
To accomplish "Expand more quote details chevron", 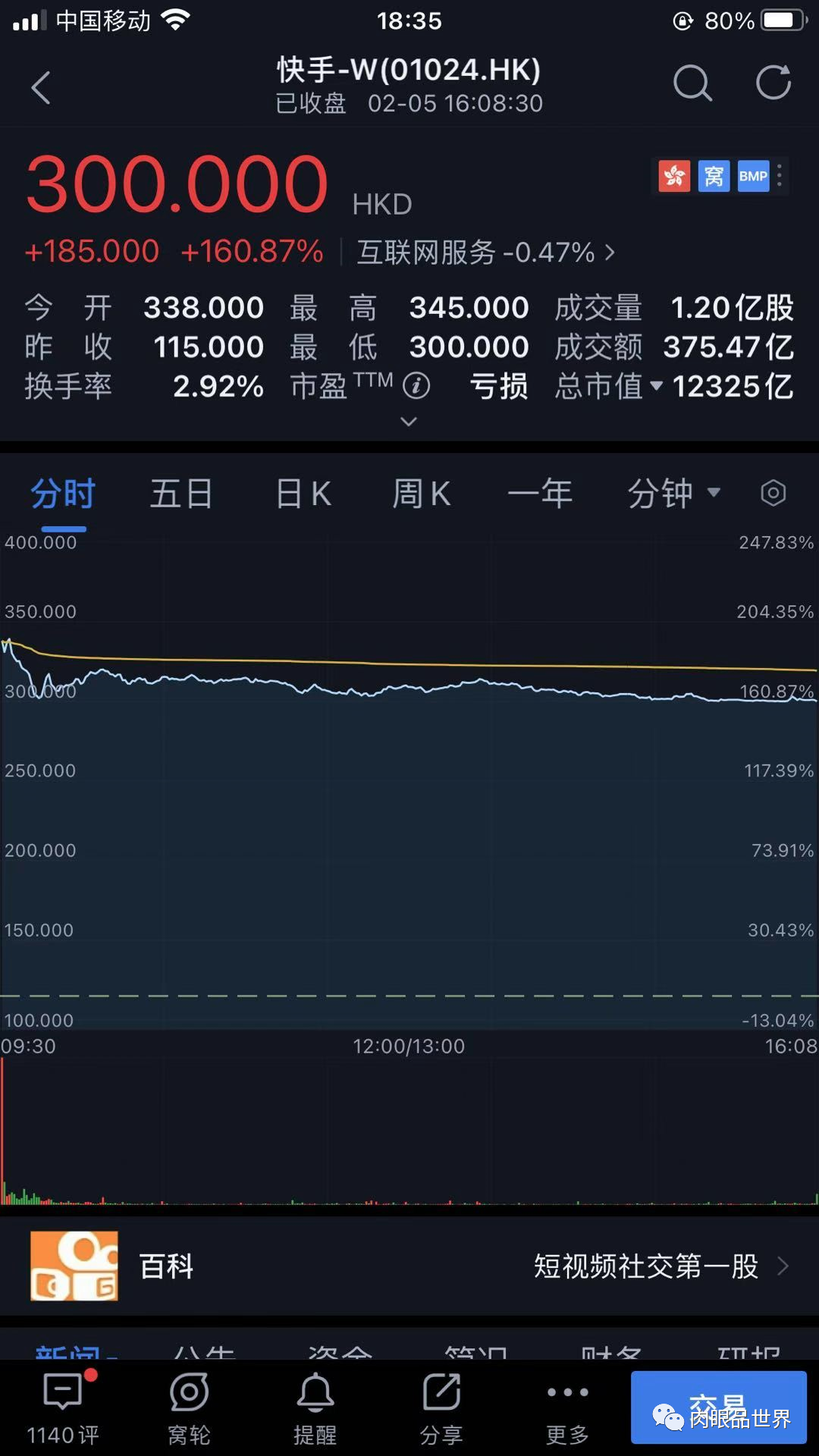I will [x=409, y=422].
